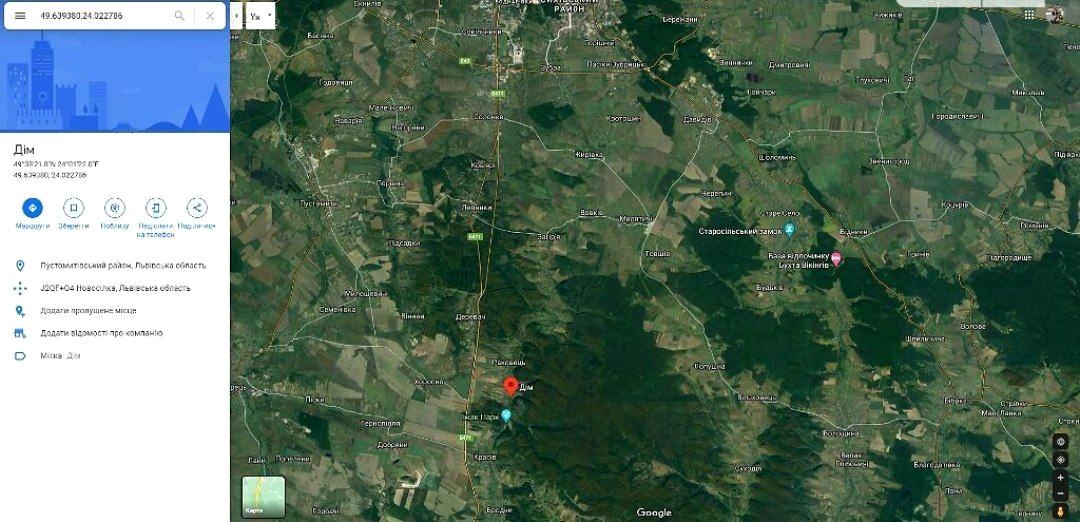1080x522 pixels.
Task: Tap the magnifier search icon
Action: pyautogui.click(x=180, y=16)
